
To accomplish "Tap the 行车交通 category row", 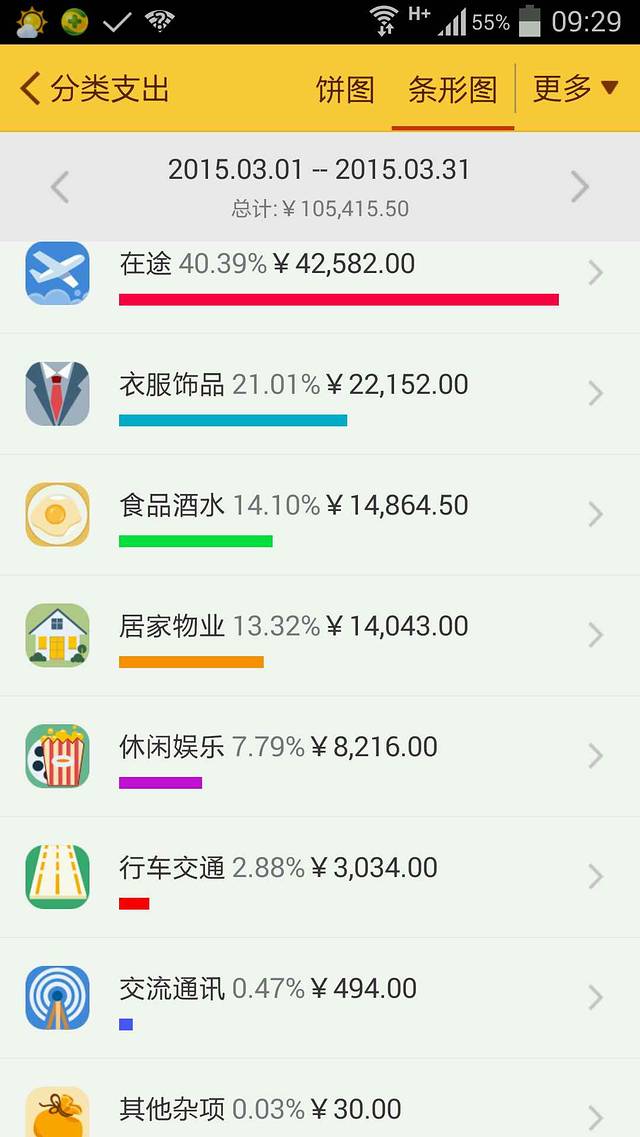I will click(x=320, y=877).
